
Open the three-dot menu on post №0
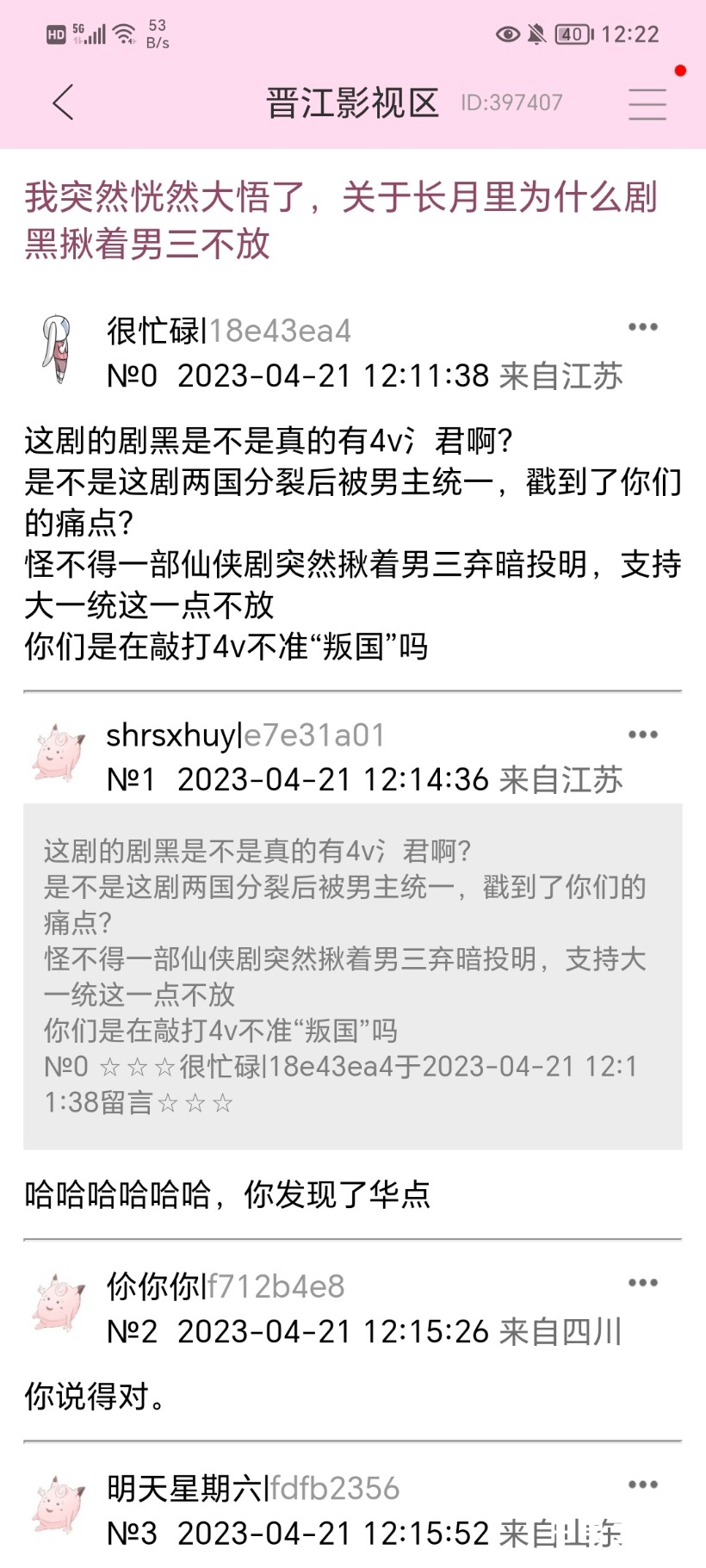coord(642,327)
